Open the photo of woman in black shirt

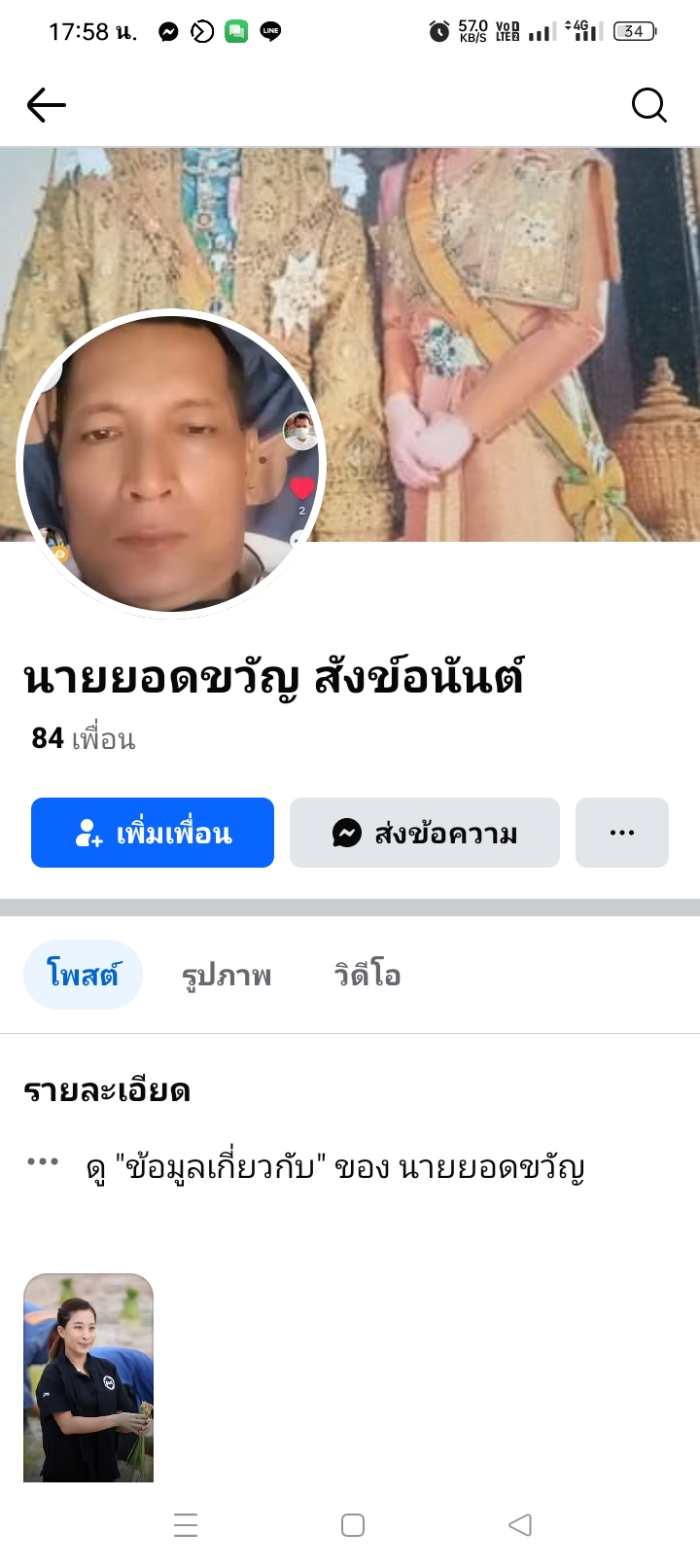[88, 1377]
